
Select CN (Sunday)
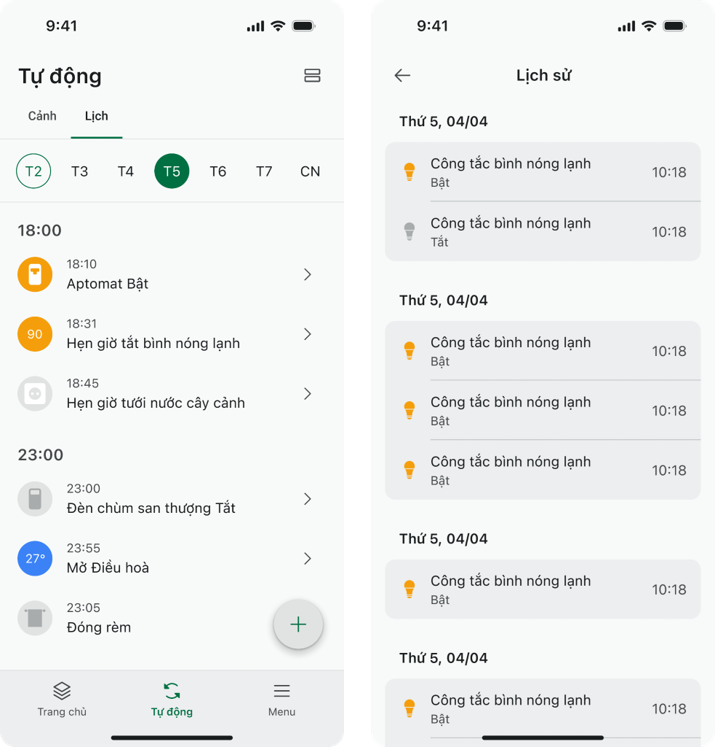pyautogui.click(x=310, y=171)
